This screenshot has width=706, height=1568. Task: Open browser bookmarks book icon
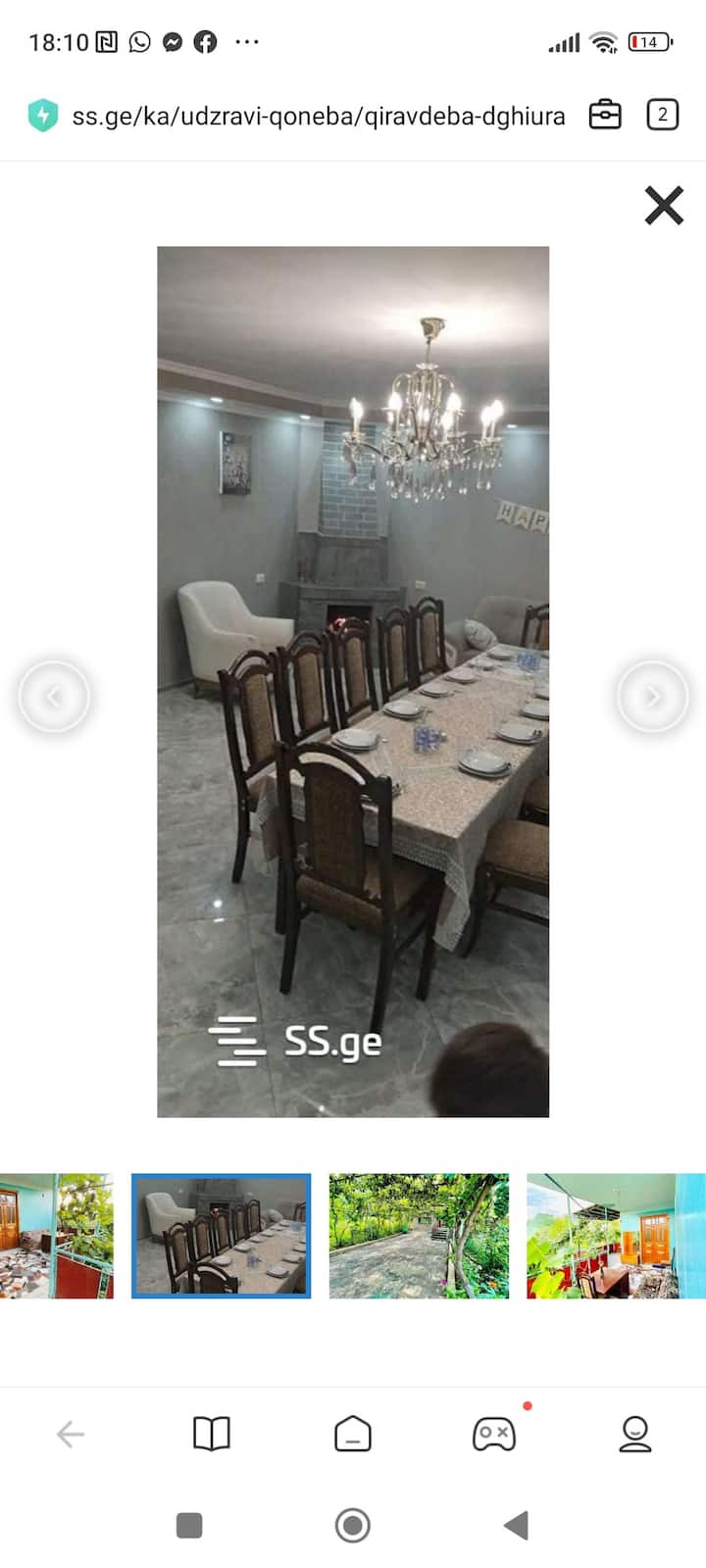[x=212, y=1435]
